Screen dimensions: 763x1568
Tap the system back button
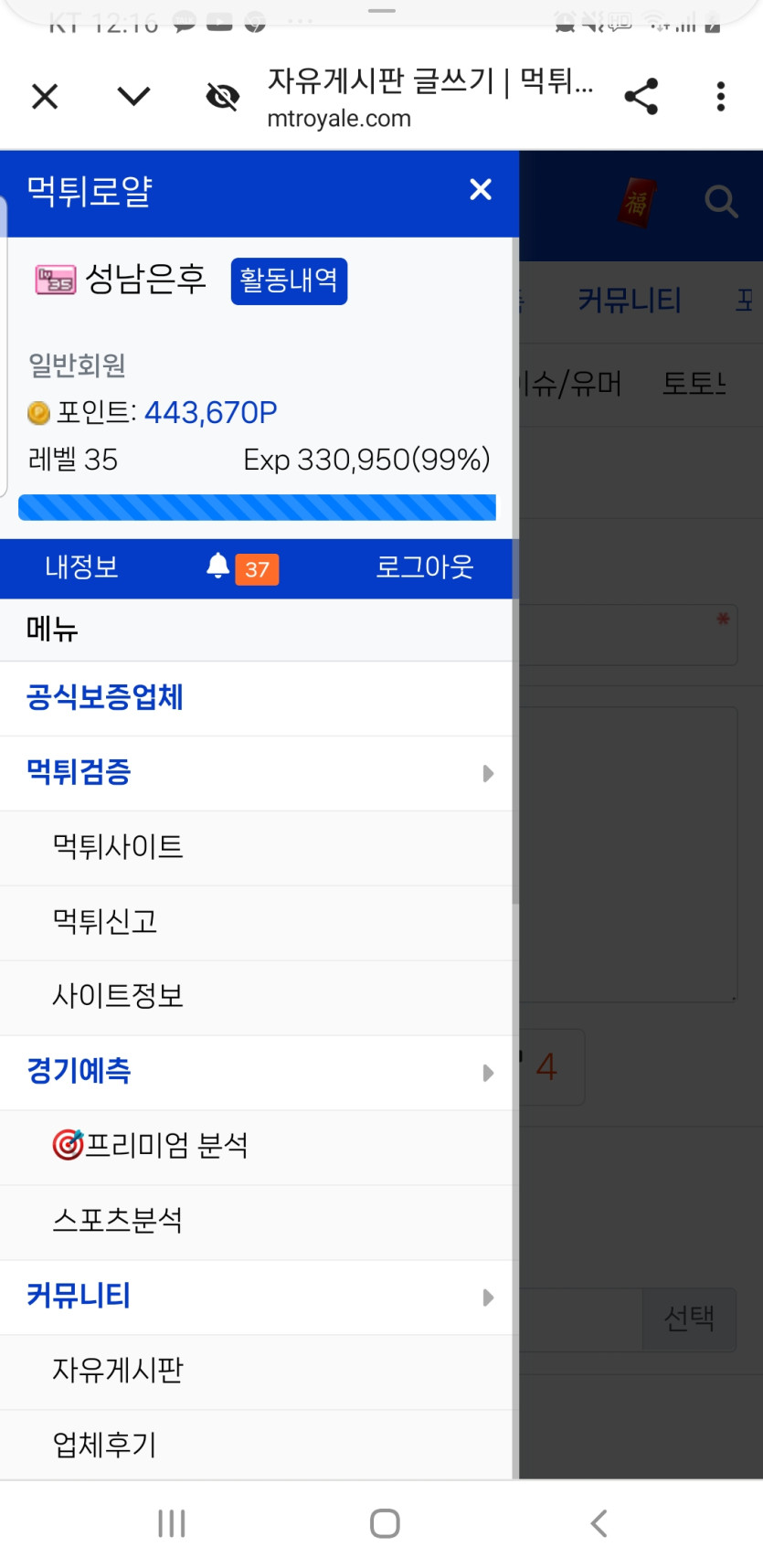pos(599,1523)
